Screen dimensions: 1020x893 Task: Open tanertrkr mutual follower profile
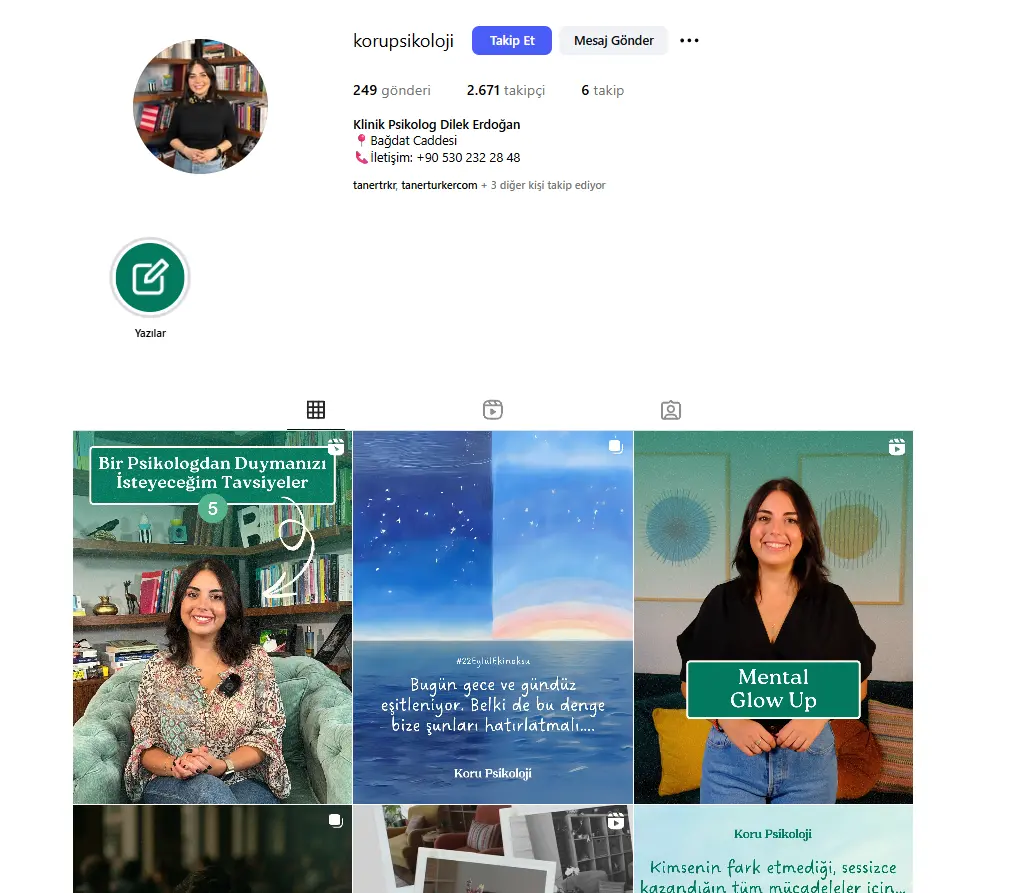pyautogui.click(x=374, y=185)
